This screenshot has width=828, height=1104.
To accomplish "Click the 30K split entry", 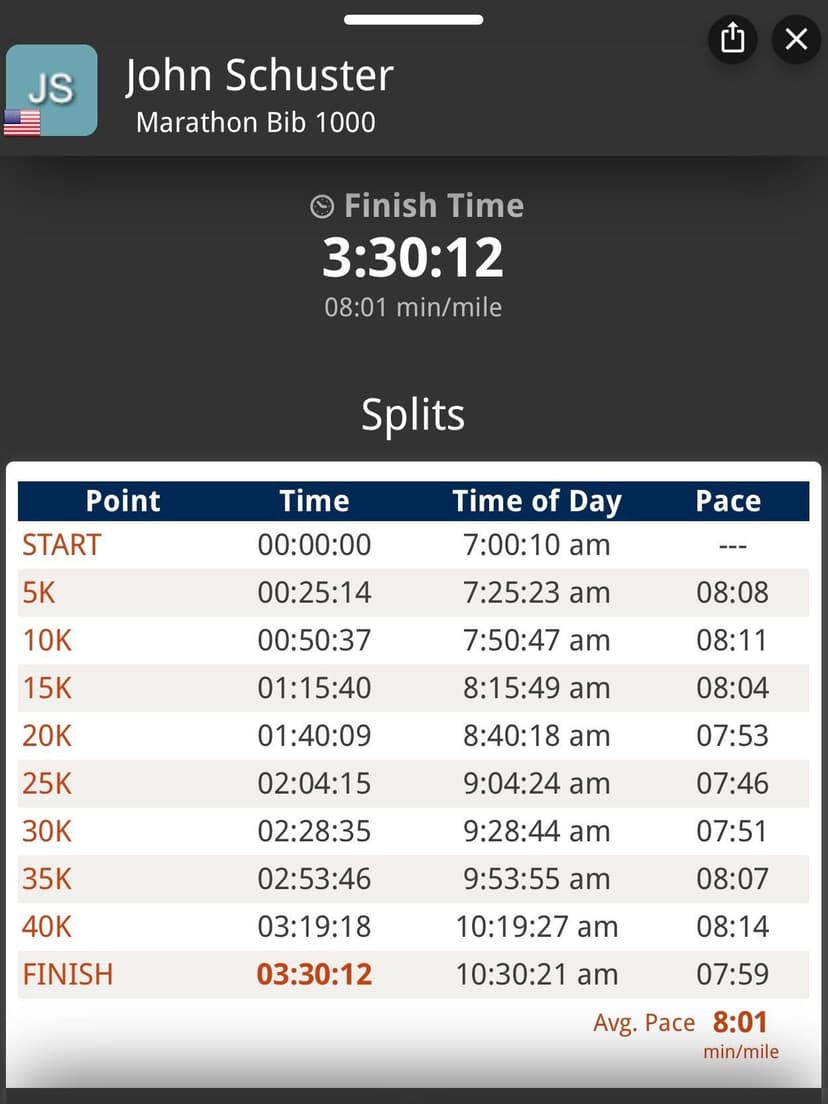I will [x=46, y=831].
